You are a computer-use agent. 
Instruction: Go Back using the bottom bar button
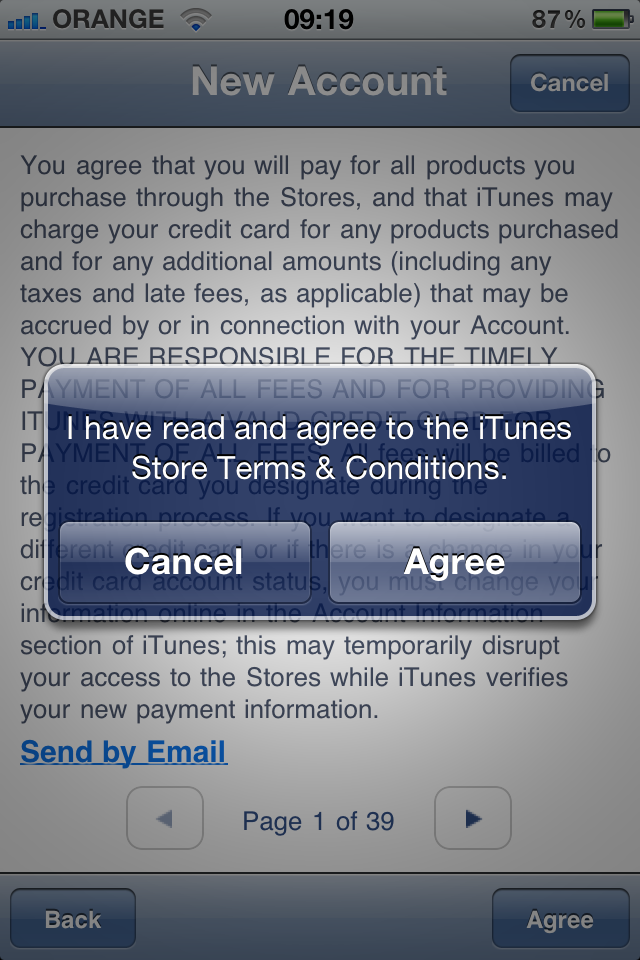(73, 919)
